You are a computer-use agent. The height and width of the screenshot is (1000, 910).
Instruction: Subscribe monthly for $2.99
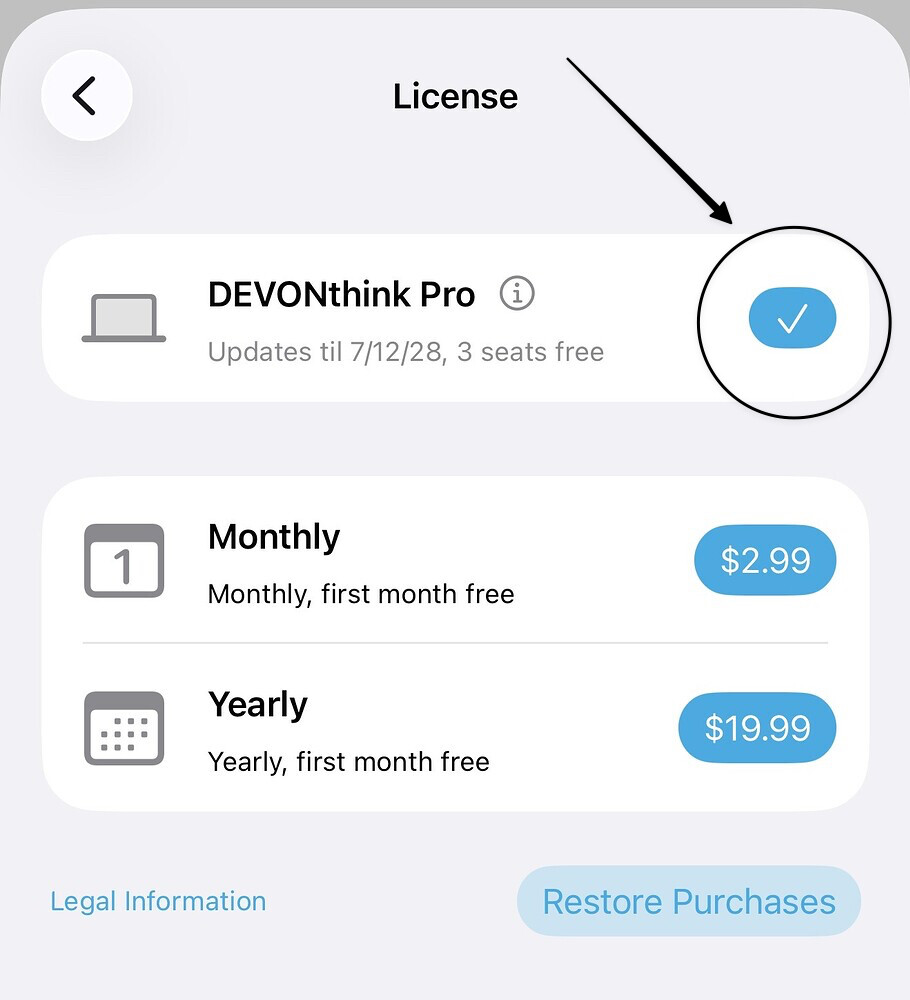click(765, 561)
